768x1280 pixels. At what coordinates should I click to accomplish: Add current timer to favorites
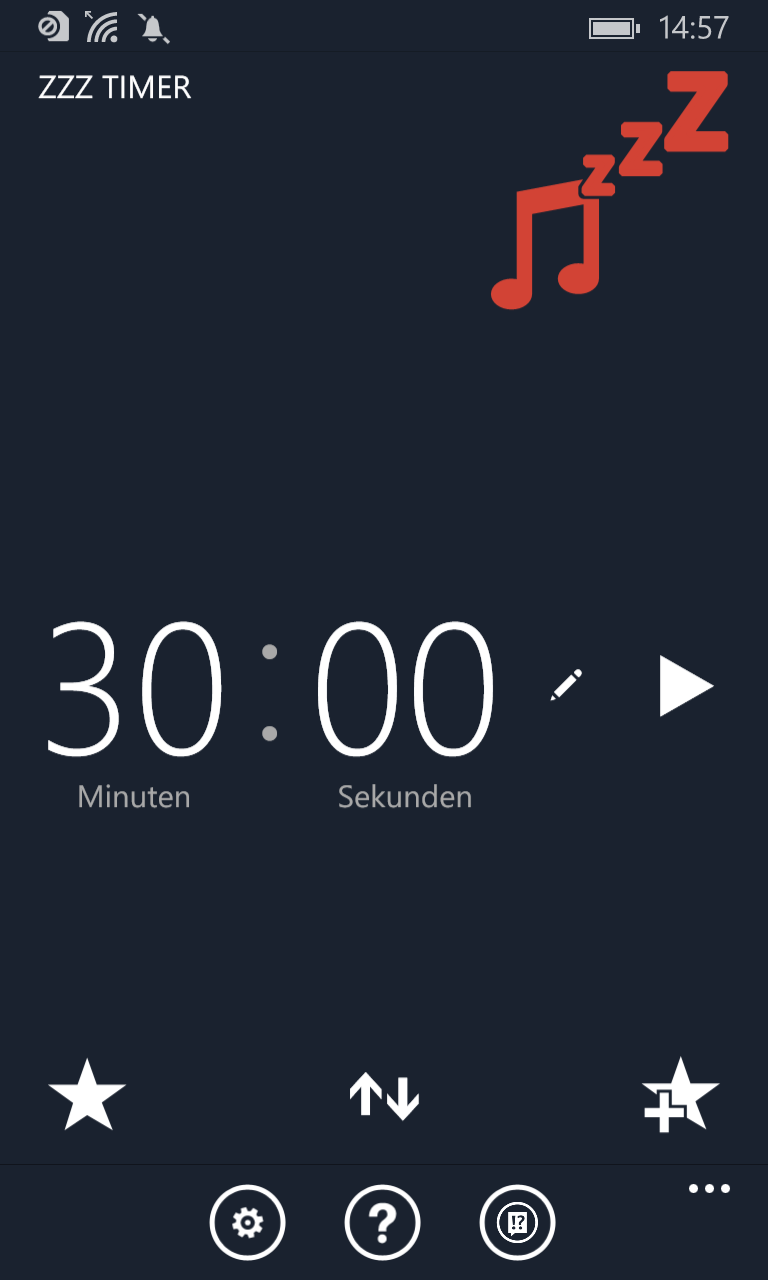click(x=680, y=1095)
